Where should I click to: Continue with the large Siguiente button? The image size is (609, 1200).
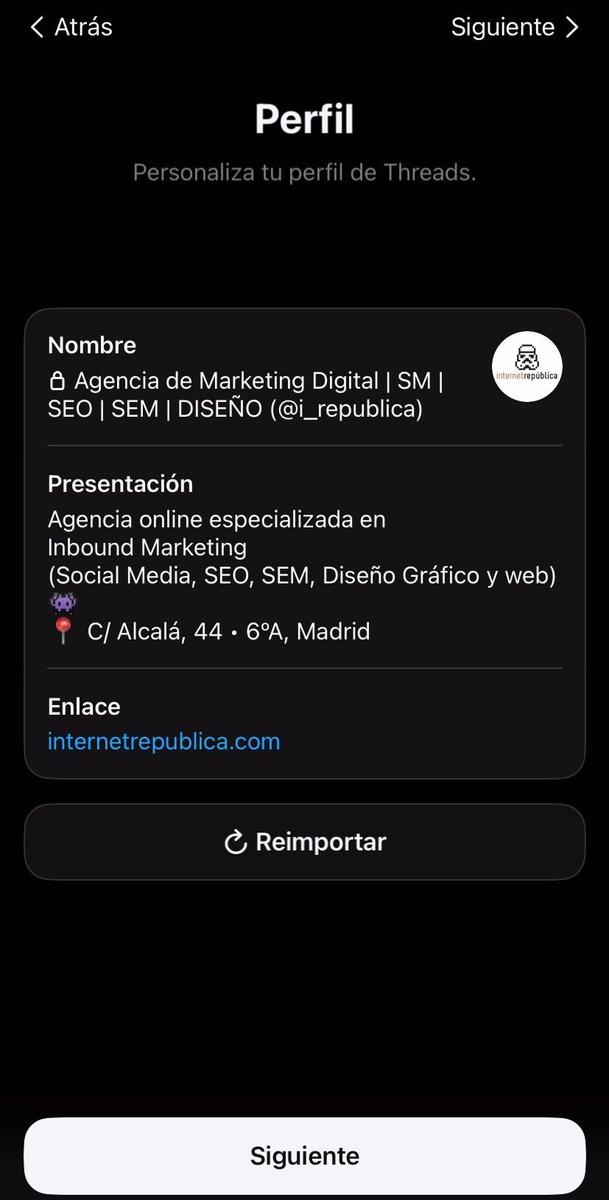(x=304, y=1156)
